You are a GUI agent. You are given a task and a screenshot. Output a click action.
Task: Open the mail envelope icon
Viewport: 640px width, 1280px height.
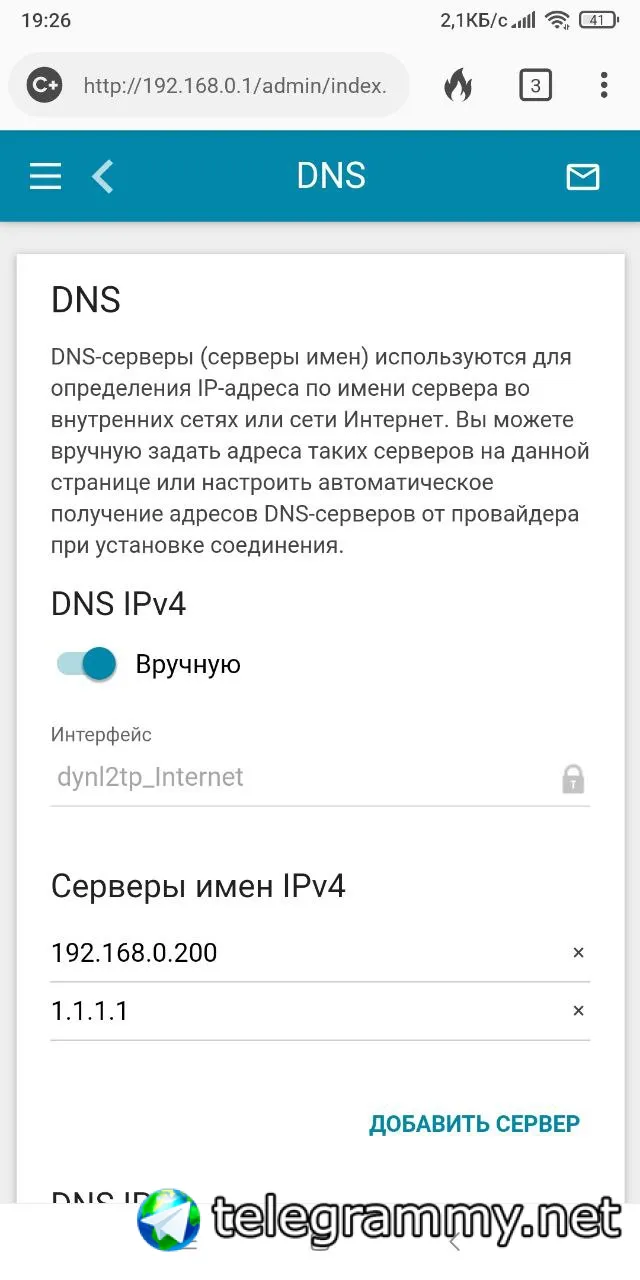pos(582,177)
